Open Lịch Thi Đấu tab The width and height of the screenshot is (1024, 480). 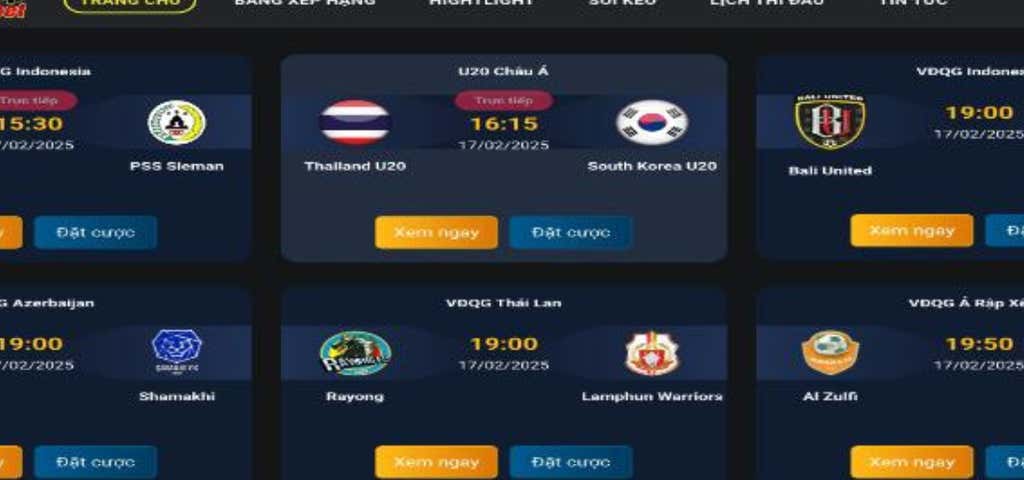tap(767, 3)
